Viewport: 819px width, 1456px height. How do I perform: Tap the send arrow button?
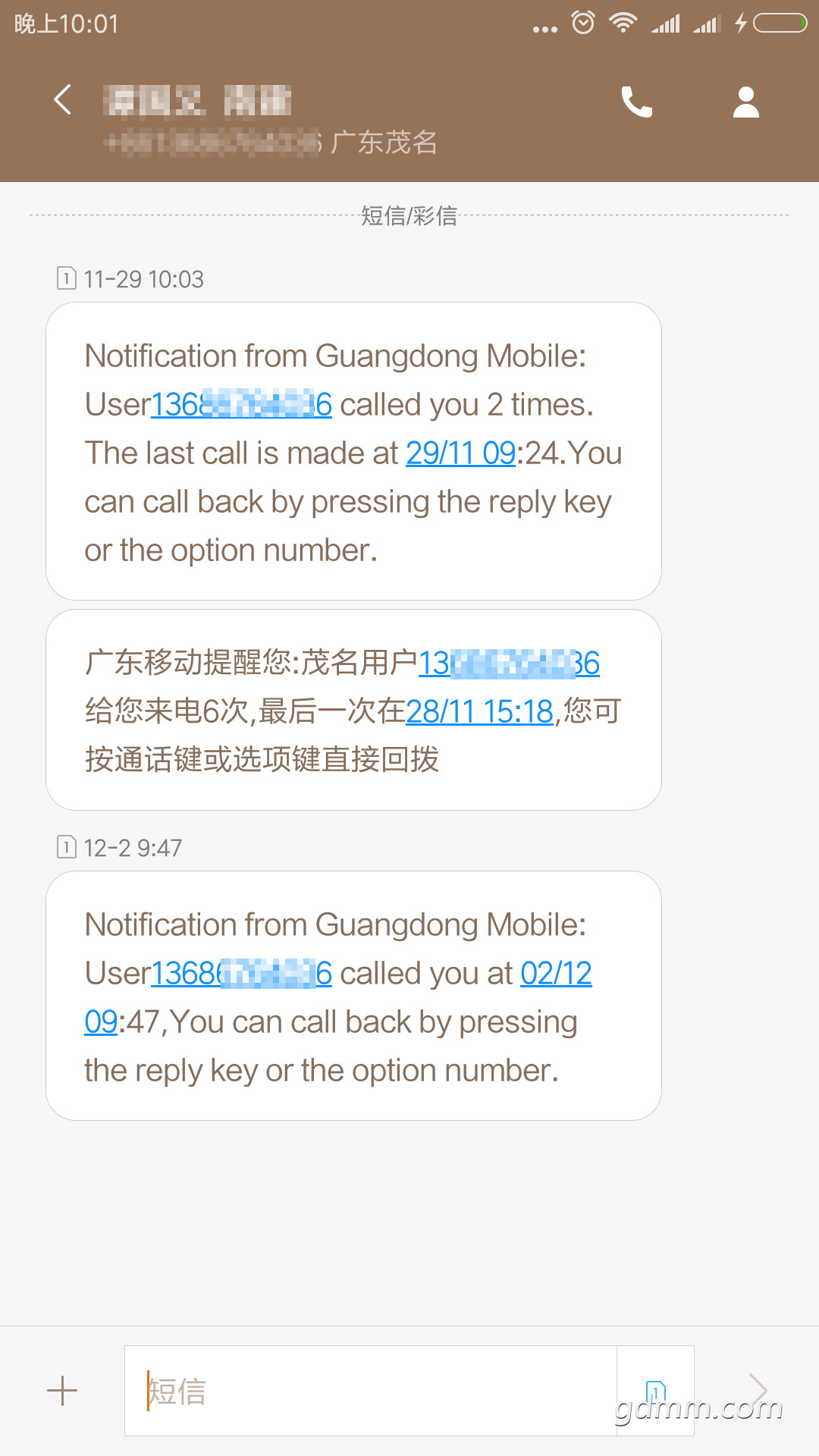758,1391
